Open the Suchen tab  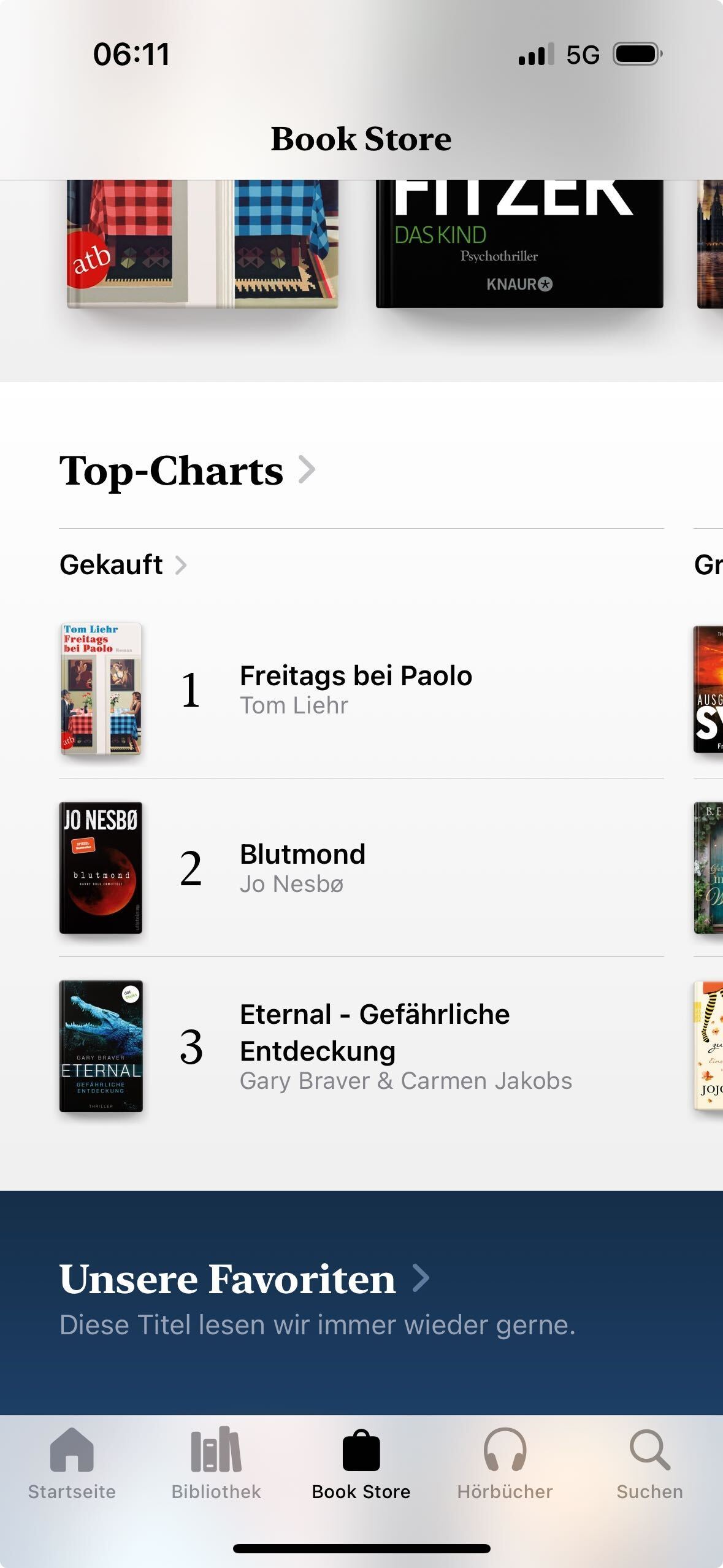click(x=649, y=1464)
